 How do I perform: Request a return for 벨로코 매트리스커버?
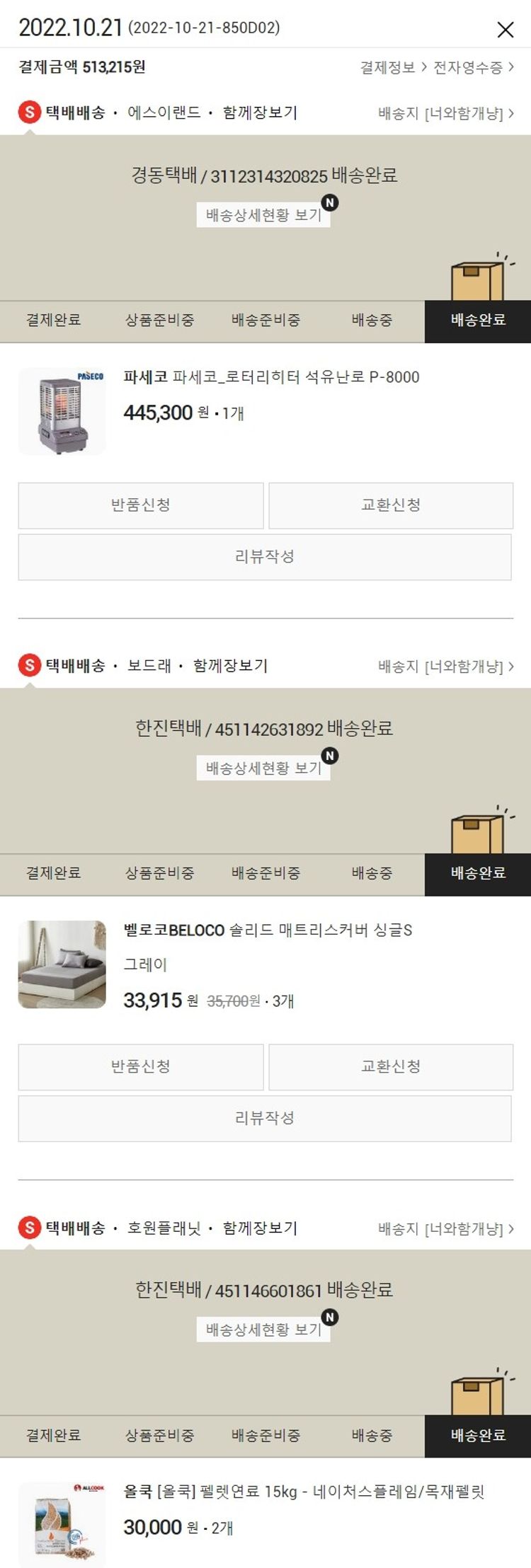click(x=141, y=1066)
